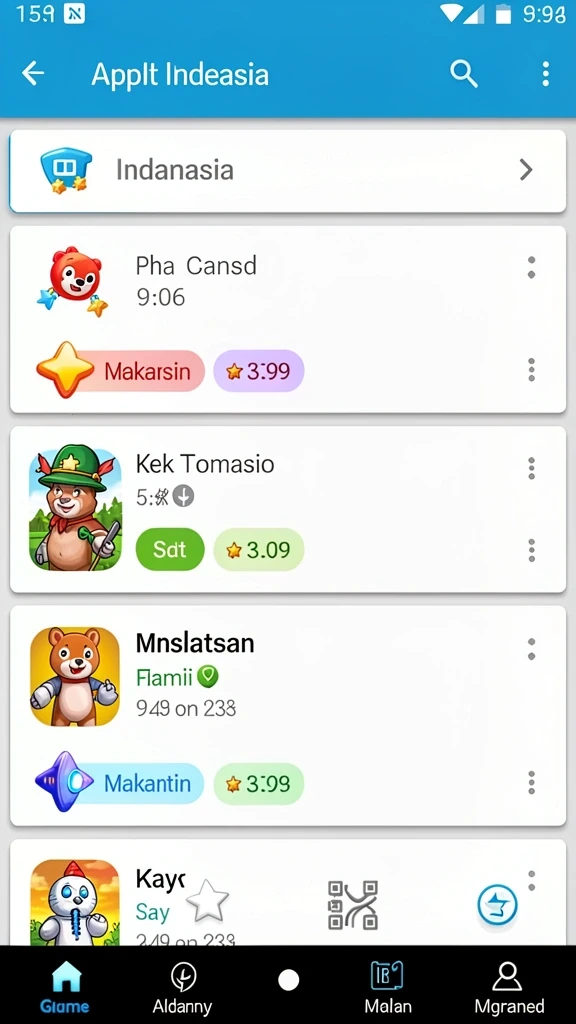The image size is (576, 1024).
Task: Switch to the Aldanny tab
Action: click(x=182, y=986)
